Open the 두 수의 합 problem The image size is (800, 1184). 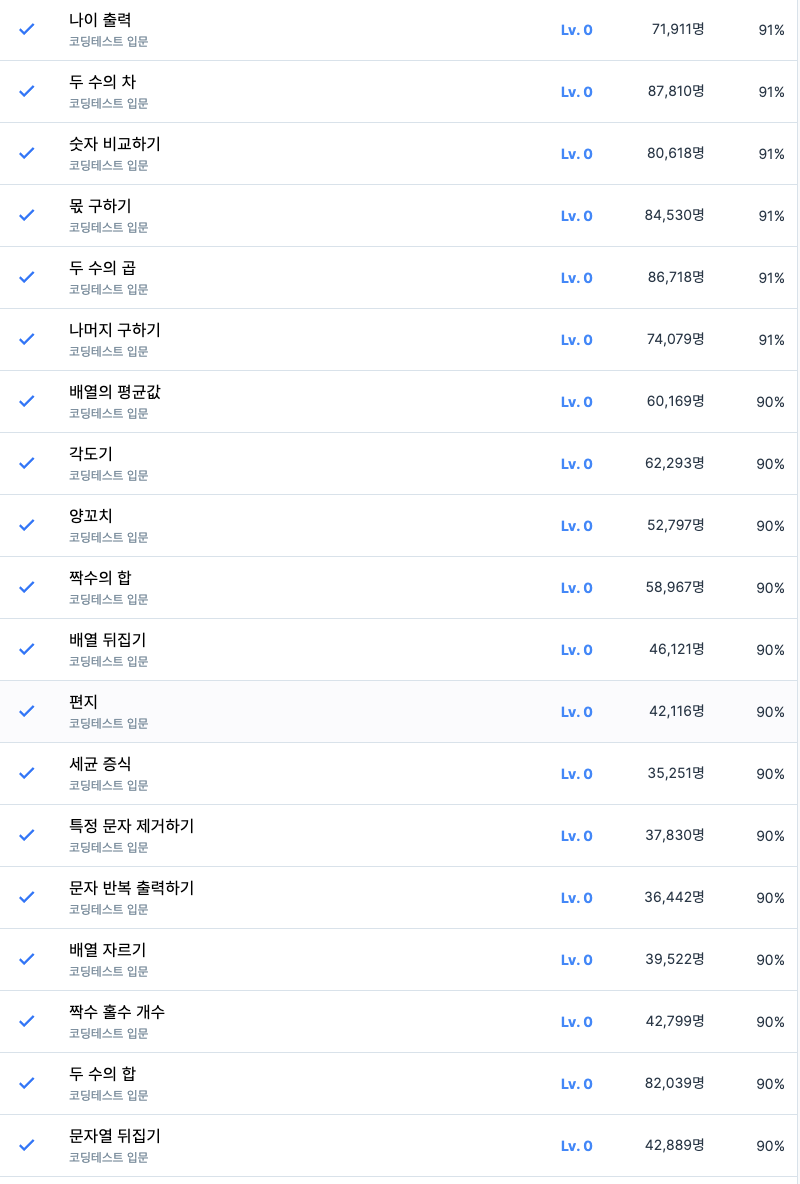[x=102, y=1074]
